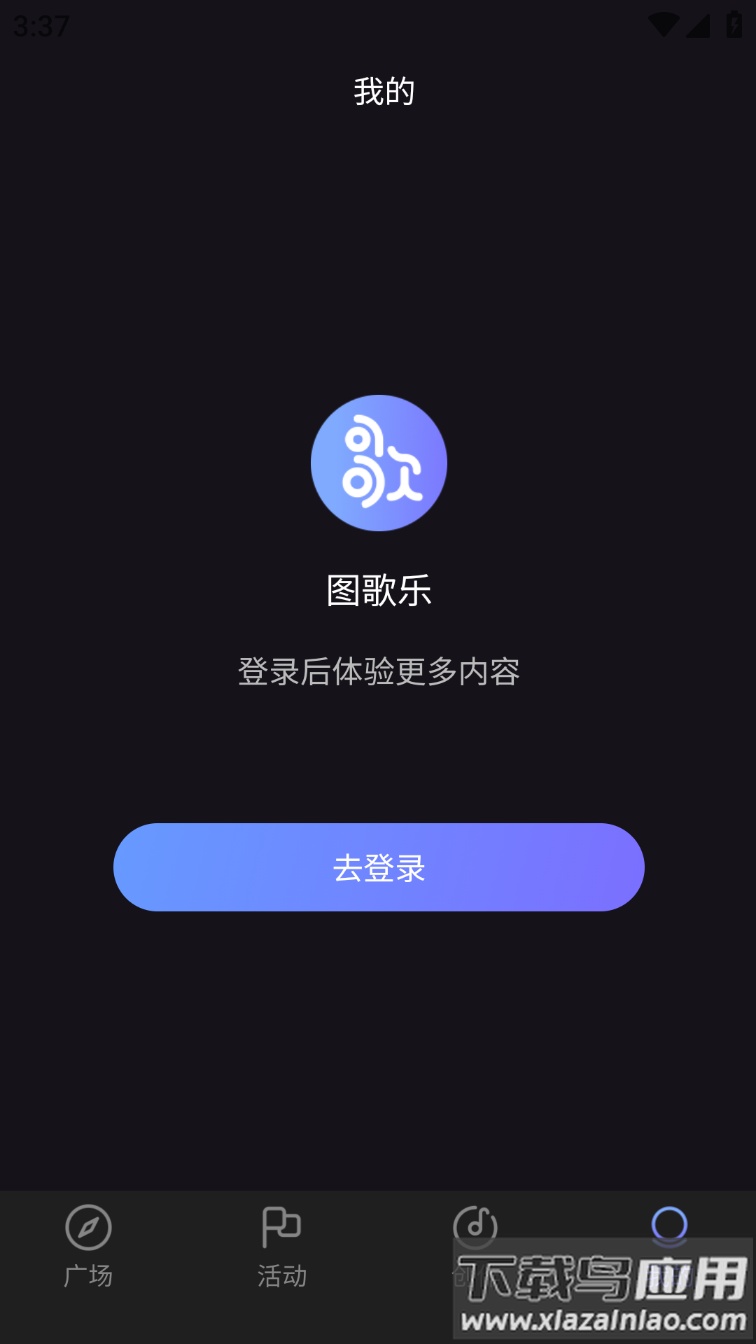Tap the 图歌乐 app name label
Viewport: 756px width, 1344px height.
point(378,587)
